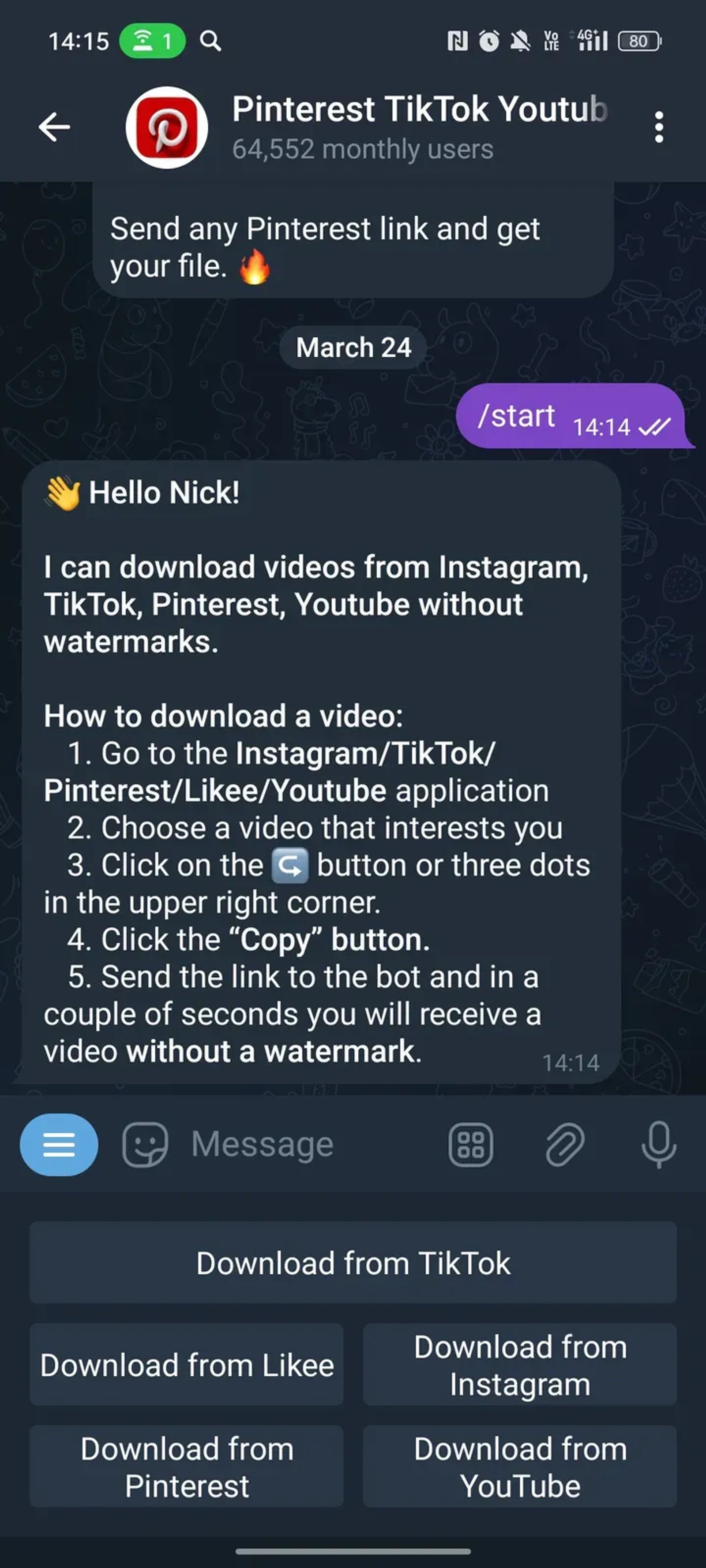Expand the Download from TikTok keyboard option
This screenshot has width=706, height=1568.
pos(353,1263)
